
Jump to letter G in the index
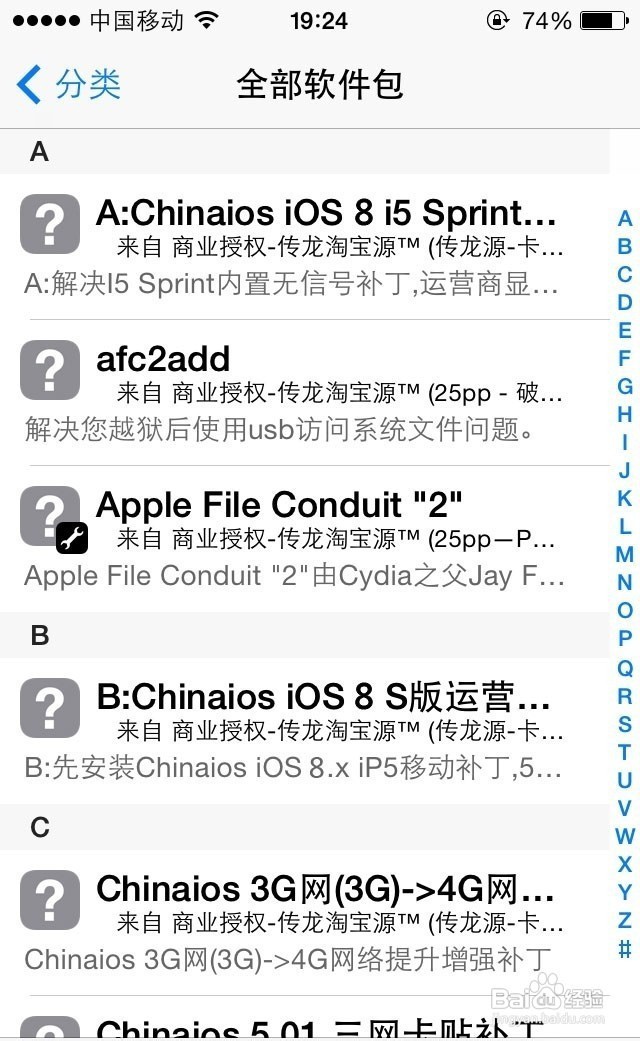[625, 386]
